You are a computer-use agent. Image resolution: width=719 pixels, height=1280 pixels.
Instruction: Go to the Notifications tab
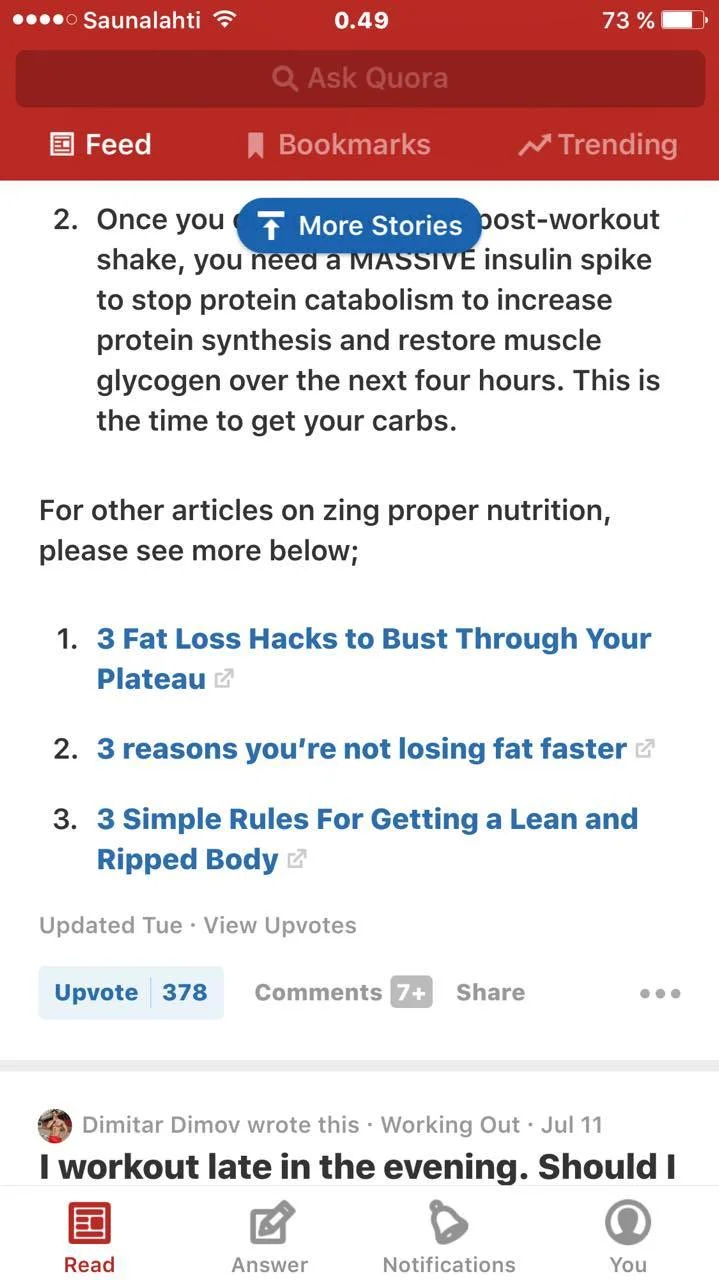[x=449, y=1238]
